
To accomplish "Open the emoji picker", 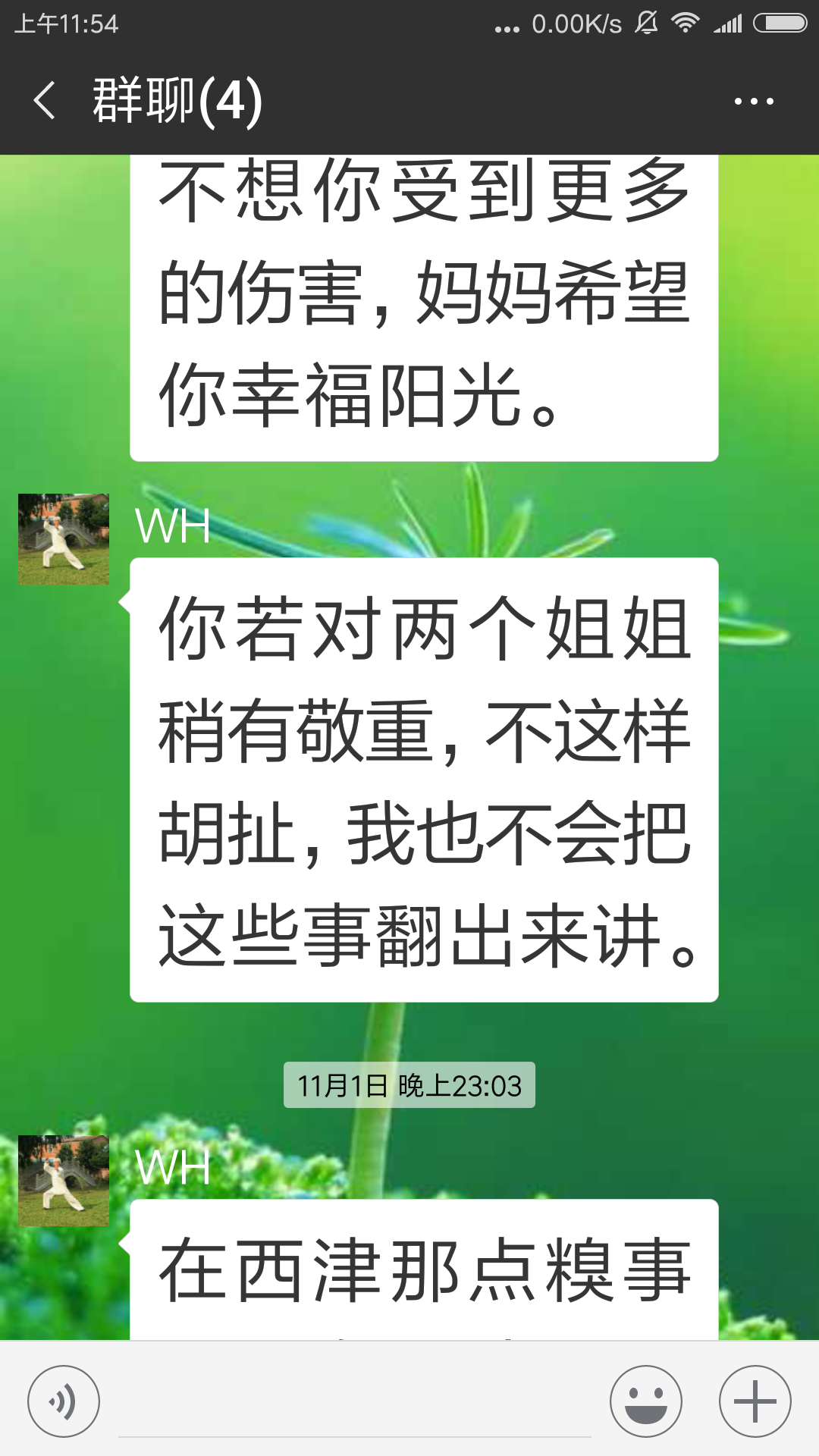I will click(646, 1401).
